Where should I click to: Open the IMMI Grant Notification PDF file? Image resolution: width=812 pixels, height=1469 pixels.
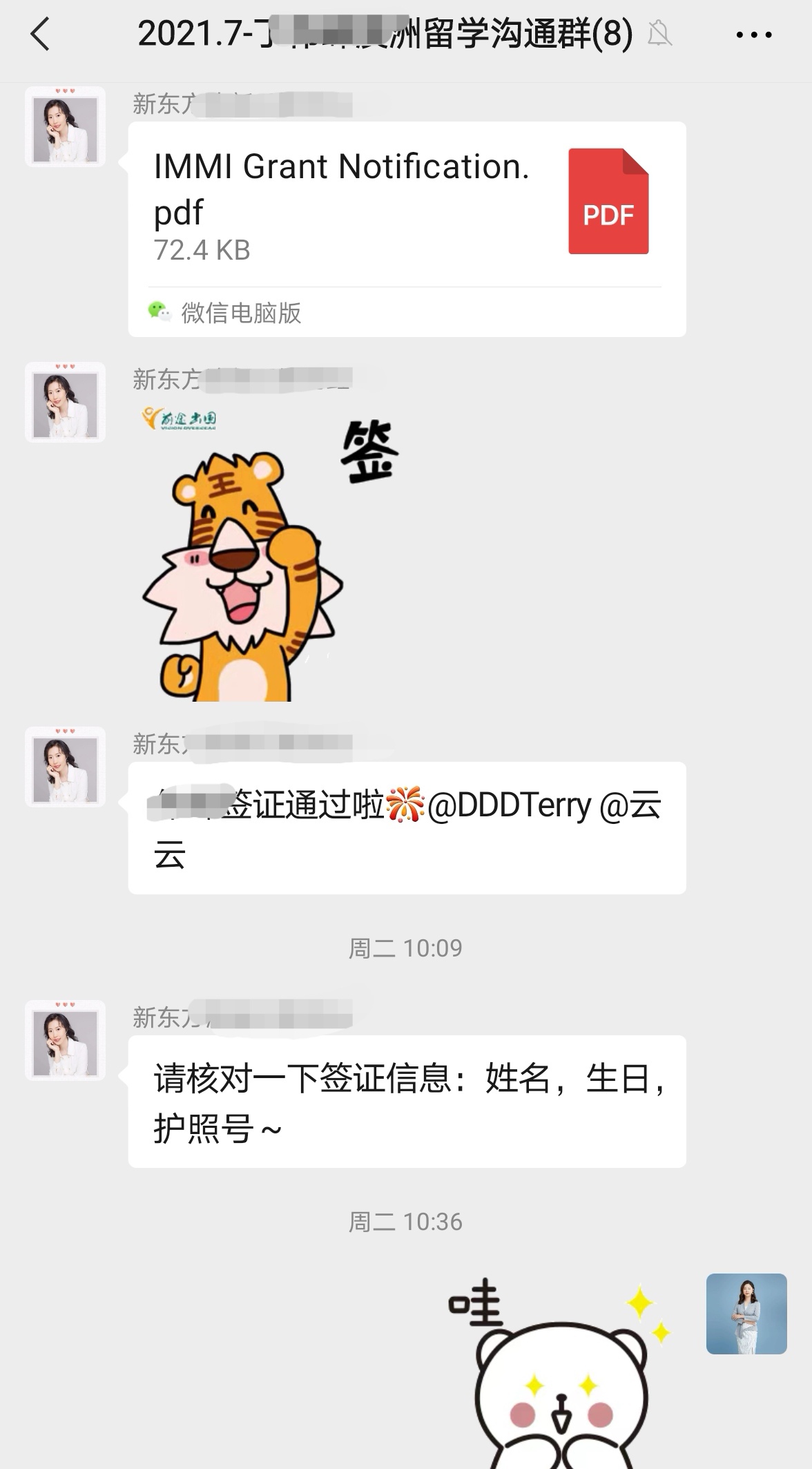(x=406, y=204)
